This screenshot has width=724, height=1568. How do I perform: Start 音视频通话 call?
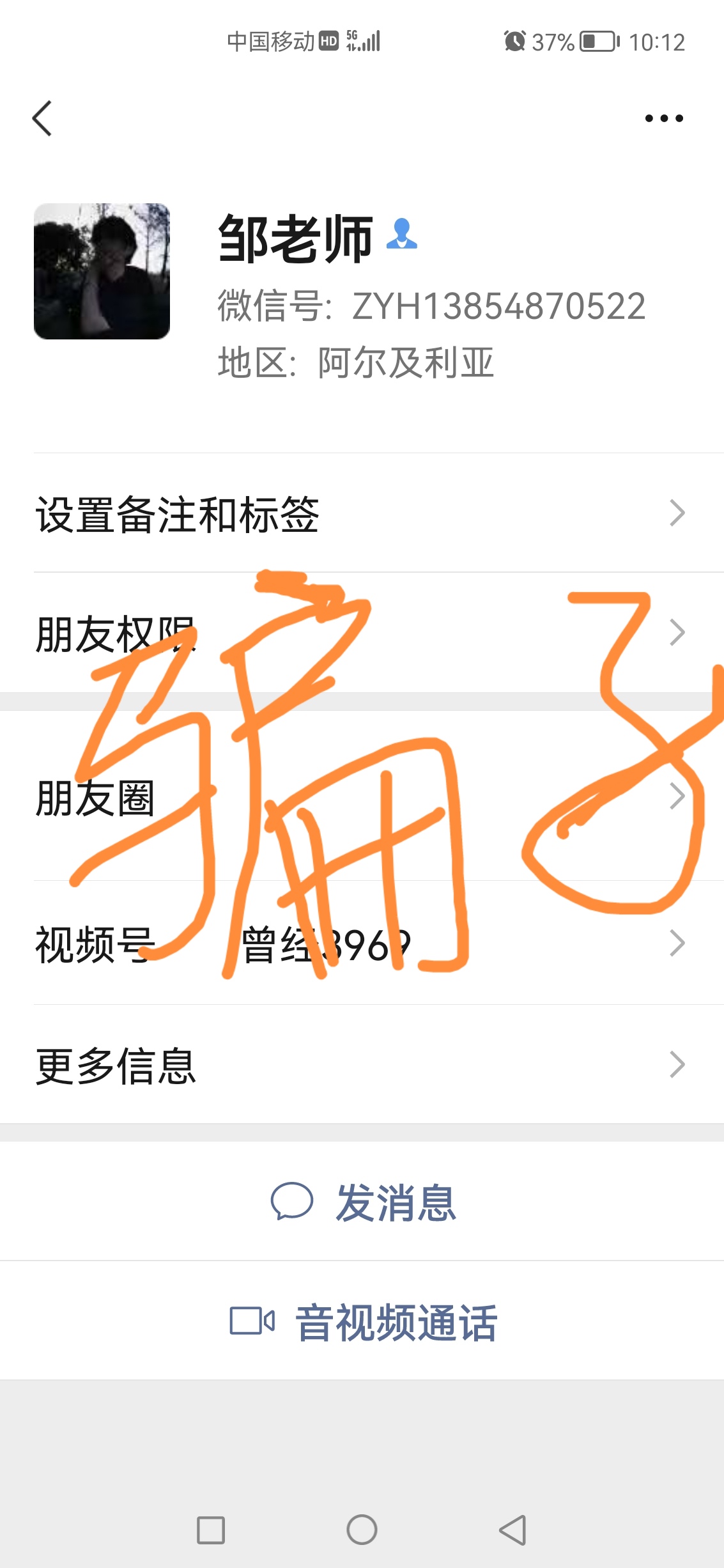click(x=363, y=1321)
